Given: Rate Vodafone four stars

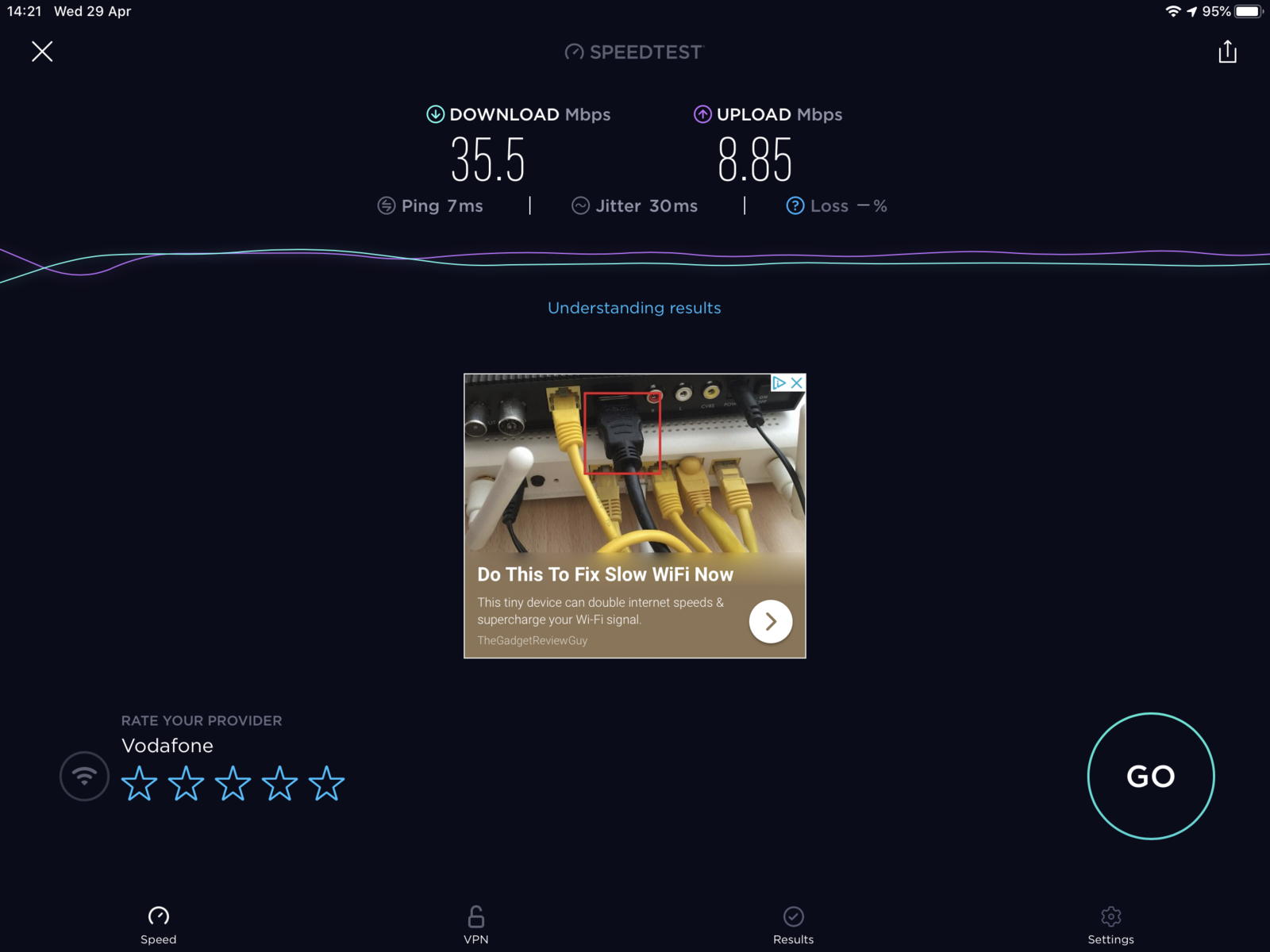Looking at the screenshot, I should [279, 784].
